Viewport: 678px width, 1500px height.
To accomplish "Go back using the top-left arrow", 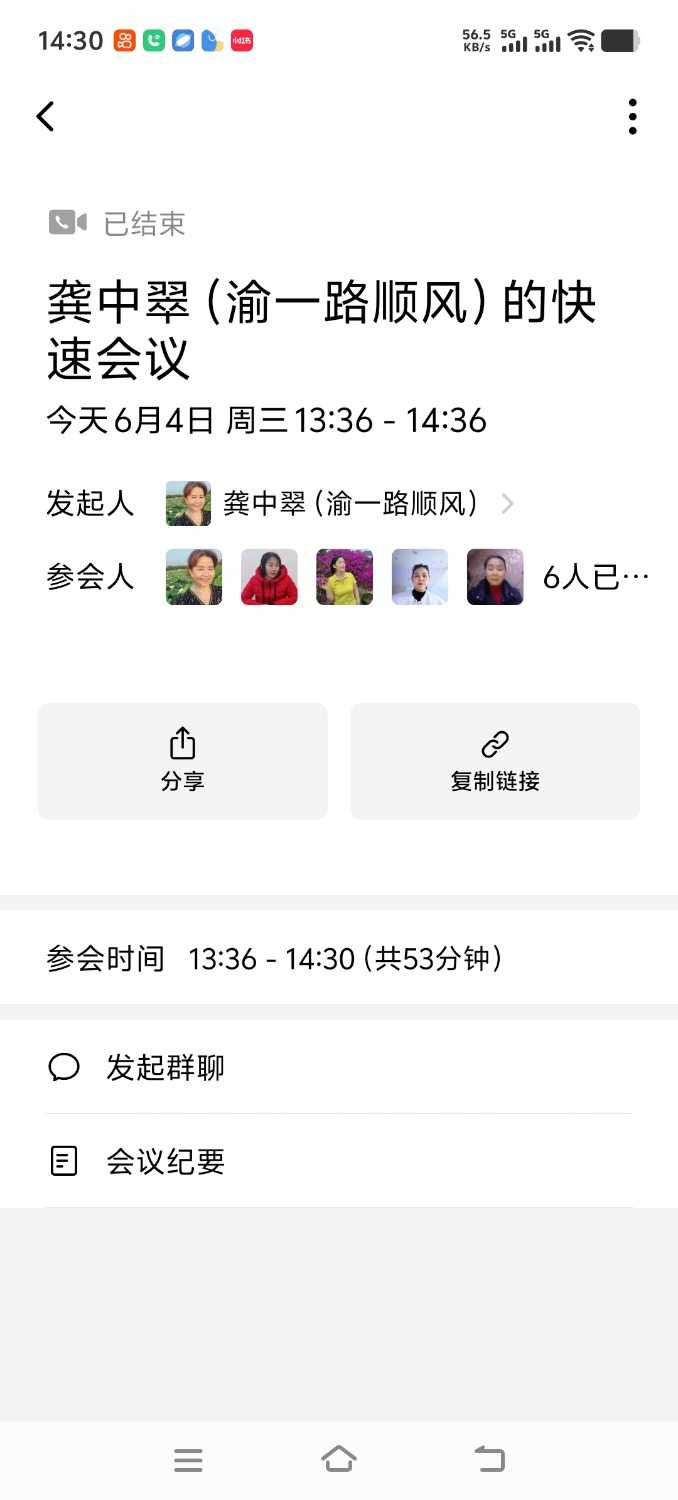I will [46, 117].
